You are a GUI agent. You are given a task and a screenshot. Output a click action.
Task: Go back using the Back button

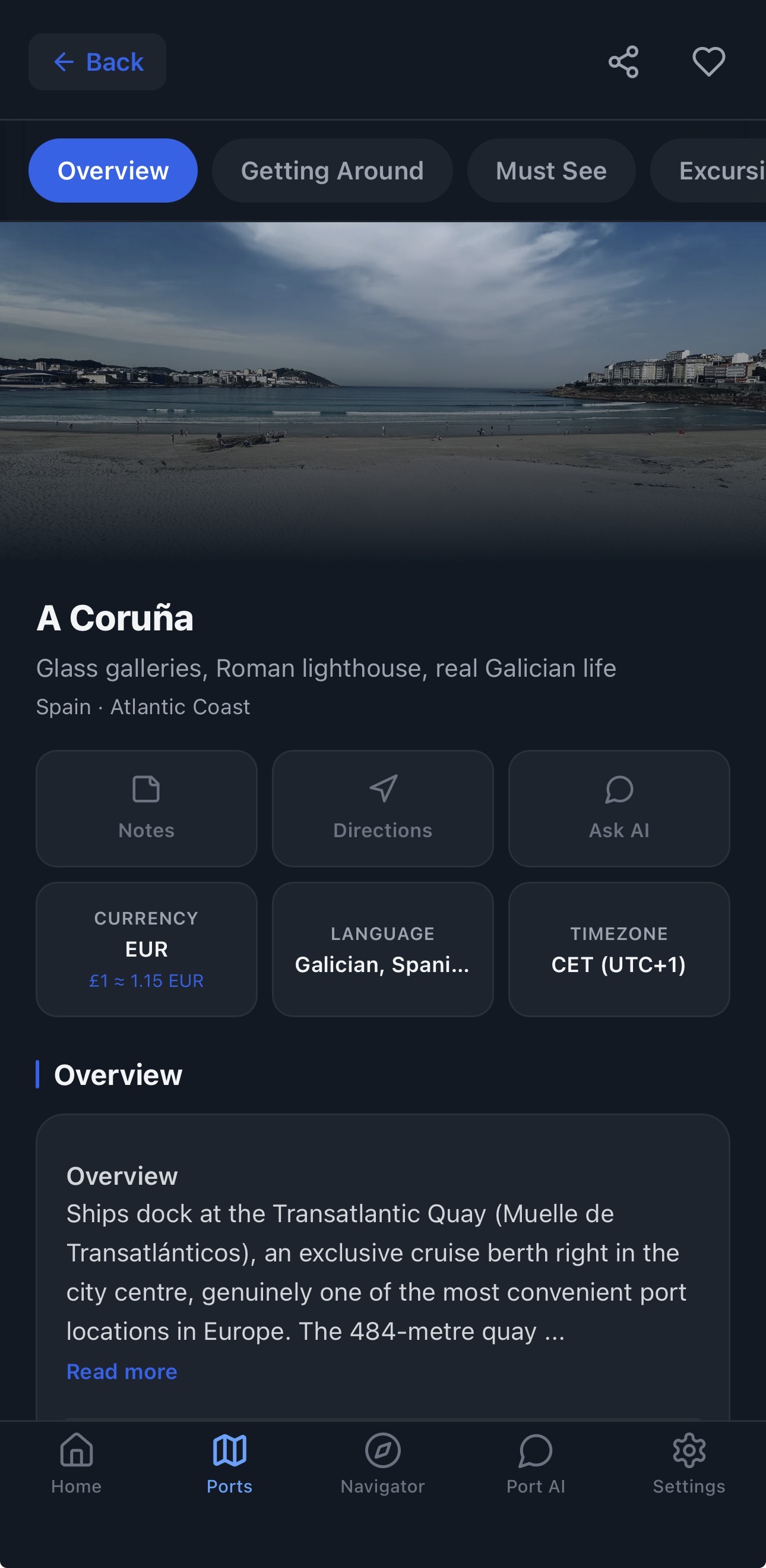97,62
